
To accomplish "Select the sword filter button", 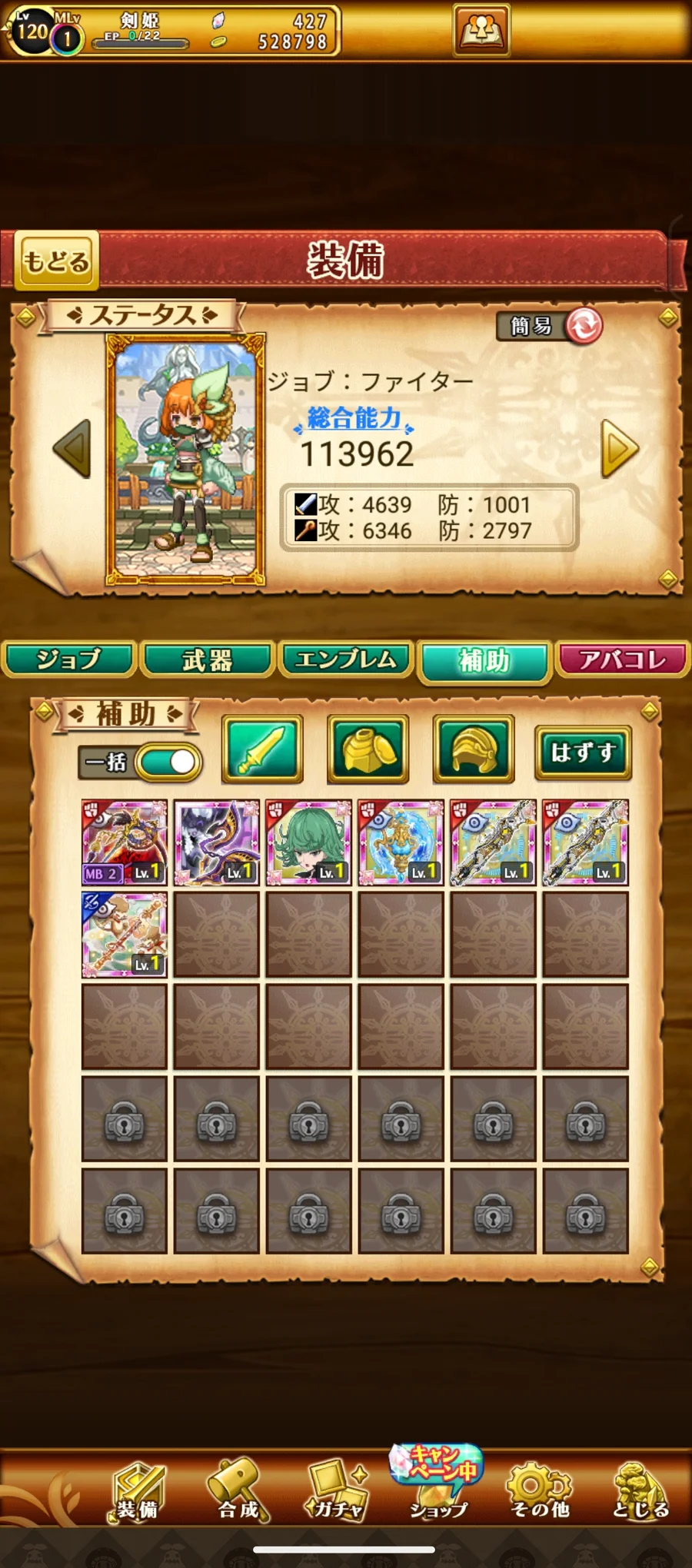I will coord(262,749).
